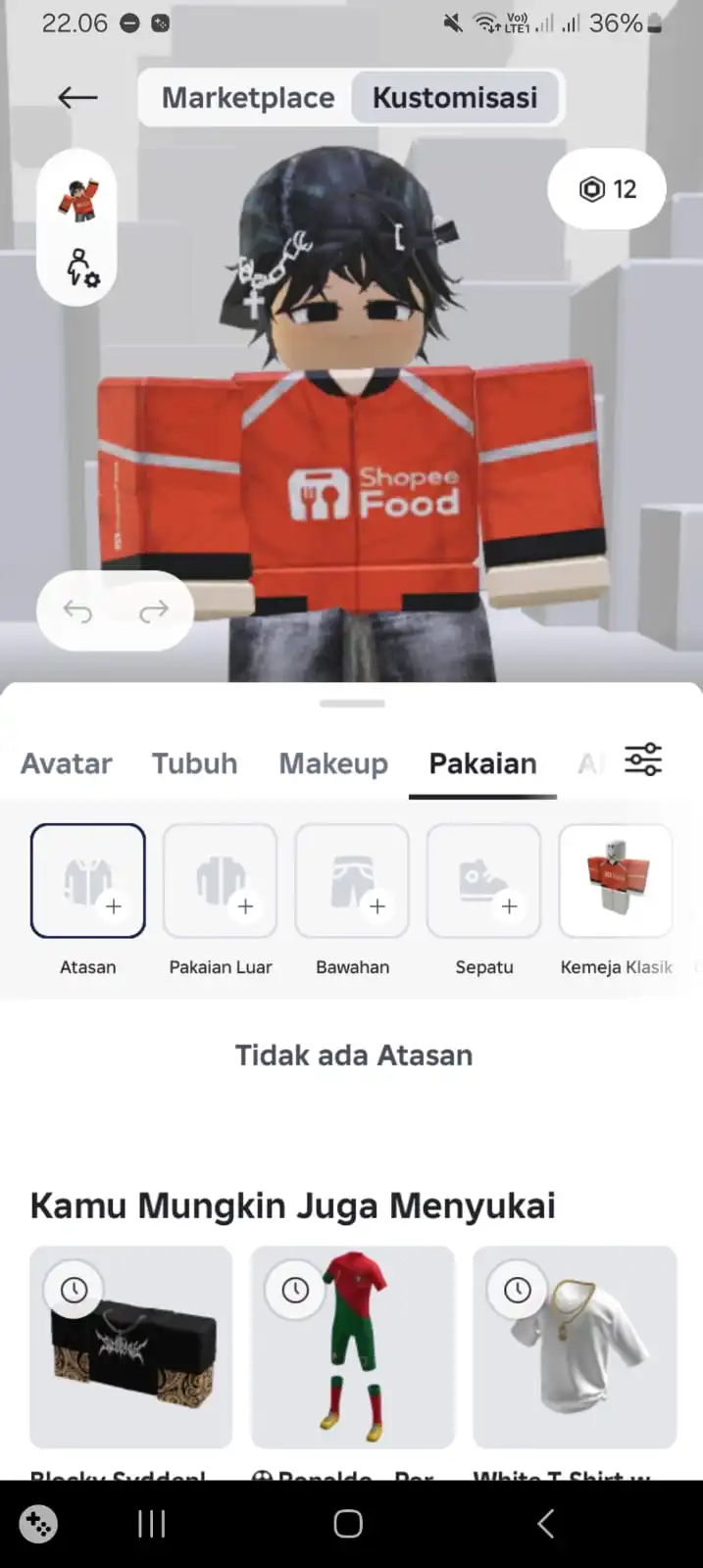Screen dimensions: 703x1568
Task: Choose the Pakaian Luar slot
Action: 220,881
